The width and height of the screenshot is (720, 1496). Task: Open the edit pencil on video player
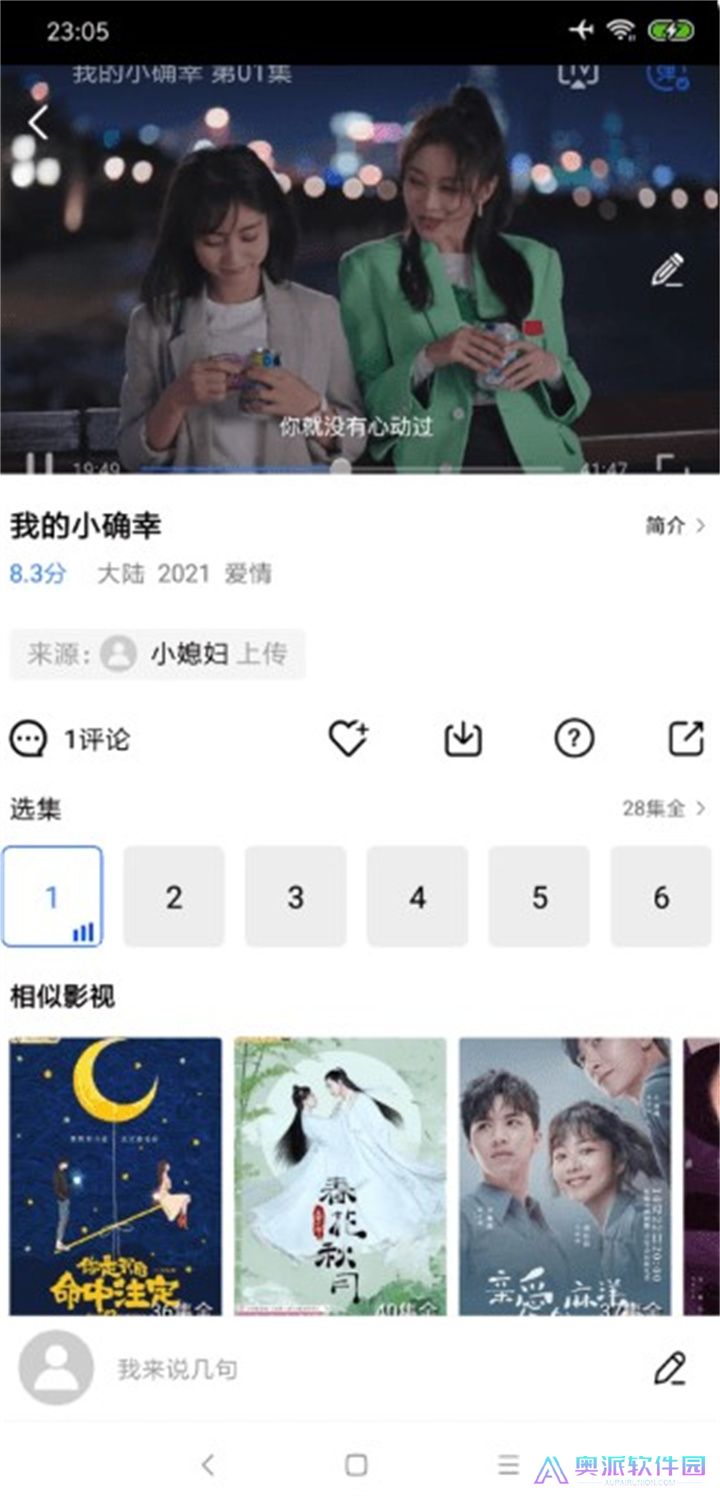point(667,272)
